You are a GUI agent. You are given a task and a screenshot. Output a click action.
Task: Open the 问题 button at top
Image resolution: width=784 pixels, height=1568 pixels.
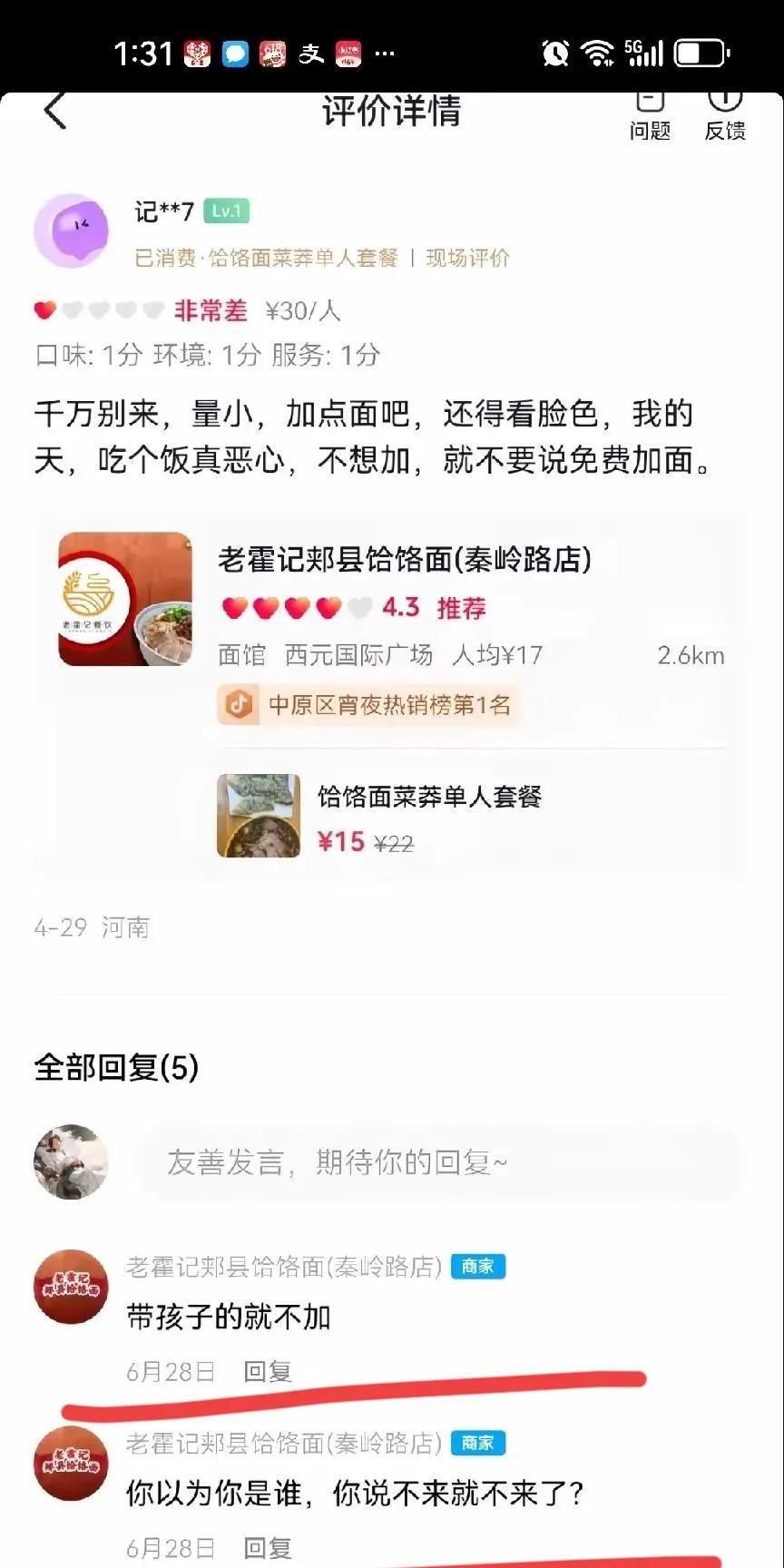650,116
